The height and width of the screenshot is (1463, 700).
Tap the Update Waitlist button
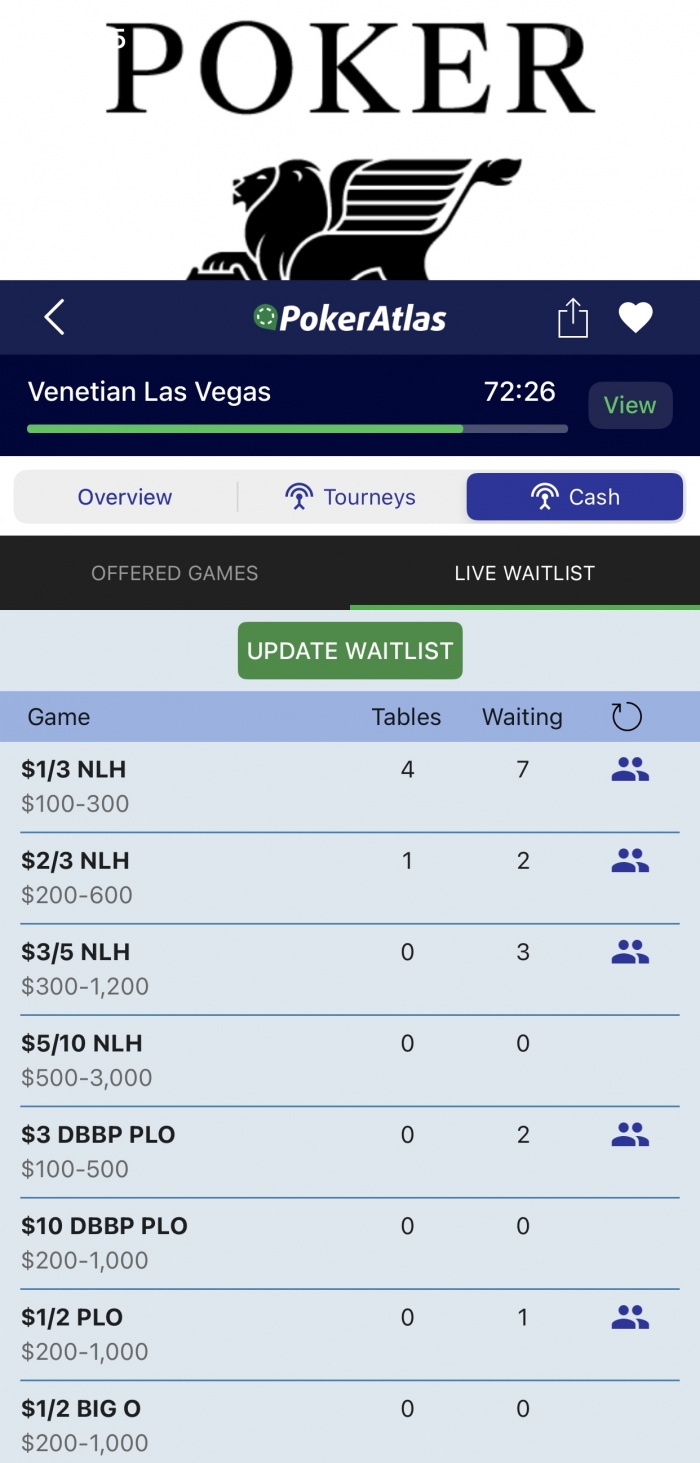pos(350,651)
